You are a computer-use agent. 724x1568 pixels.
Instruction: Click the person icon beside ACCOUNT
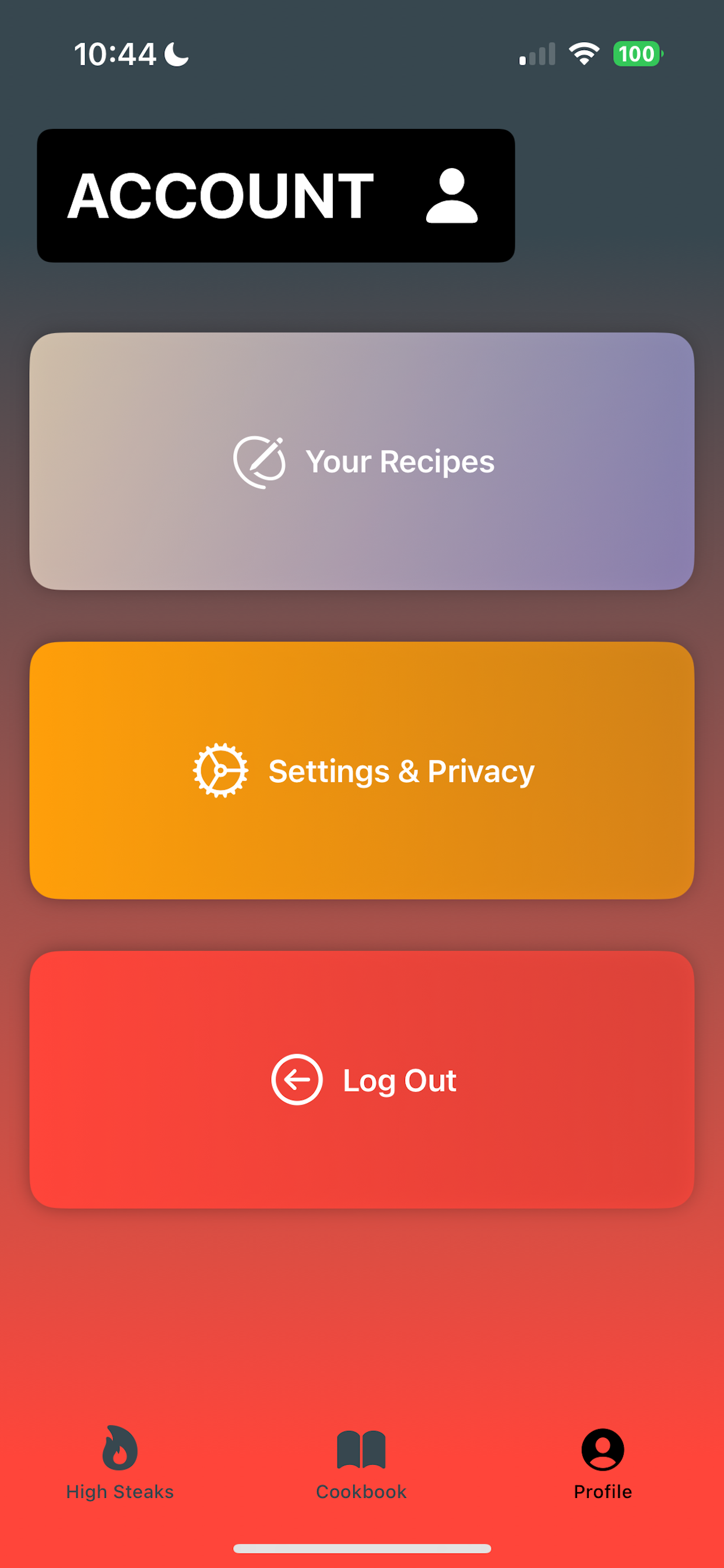click(x=452, y=195)
